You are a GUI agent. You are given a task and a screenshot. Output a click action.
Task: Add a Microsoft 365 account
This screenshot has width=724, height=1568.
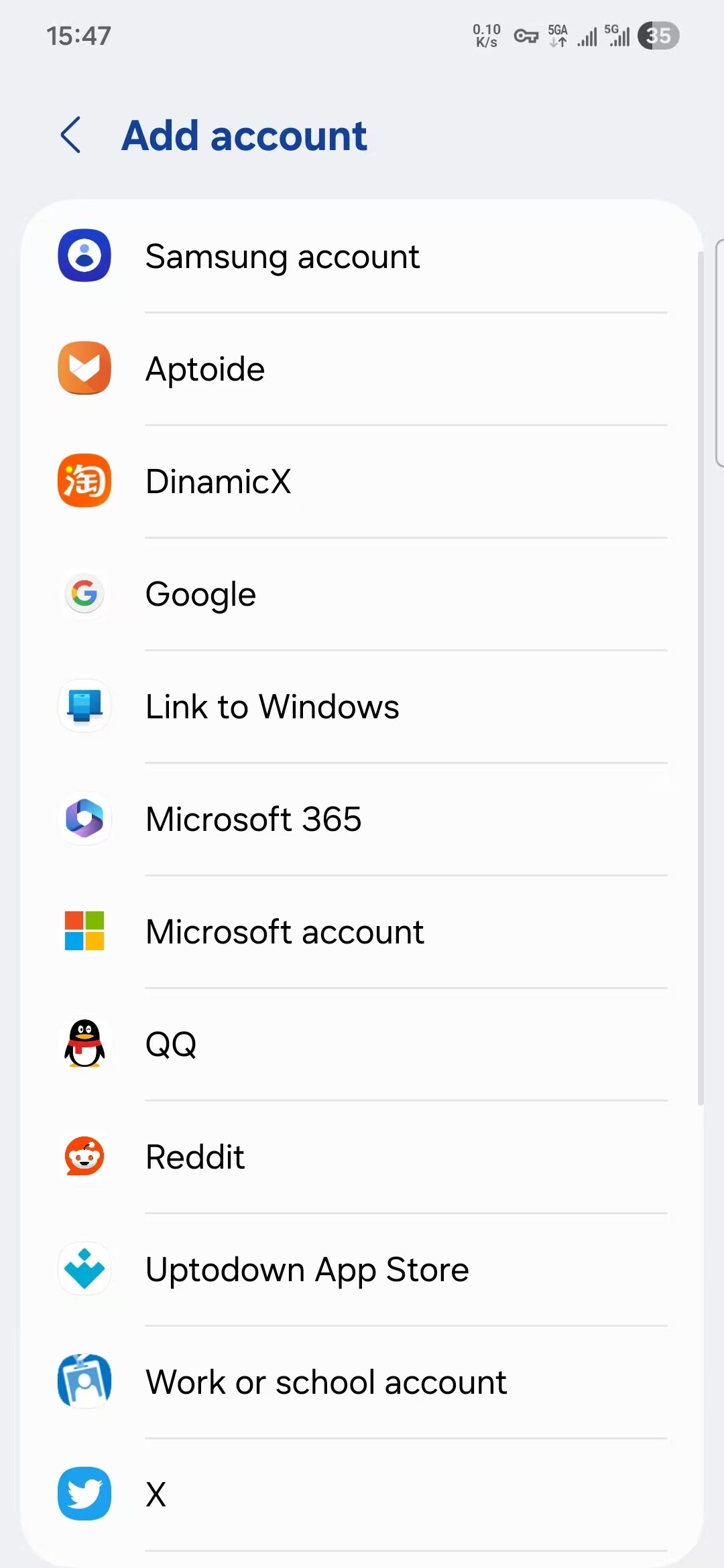[x=362, y=819]
